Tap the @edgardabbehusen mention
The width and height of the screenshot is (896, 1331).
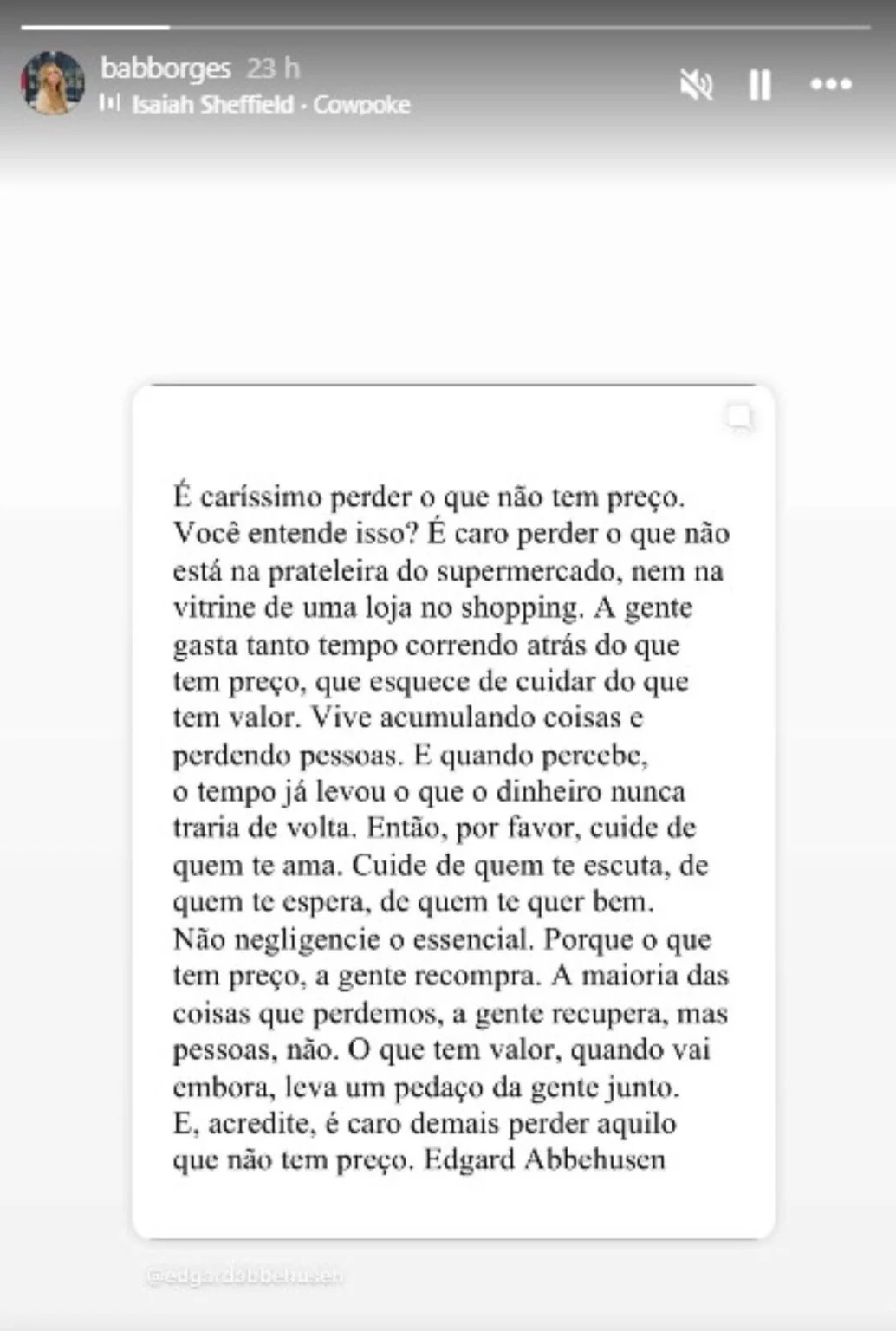pos(245,1276)
